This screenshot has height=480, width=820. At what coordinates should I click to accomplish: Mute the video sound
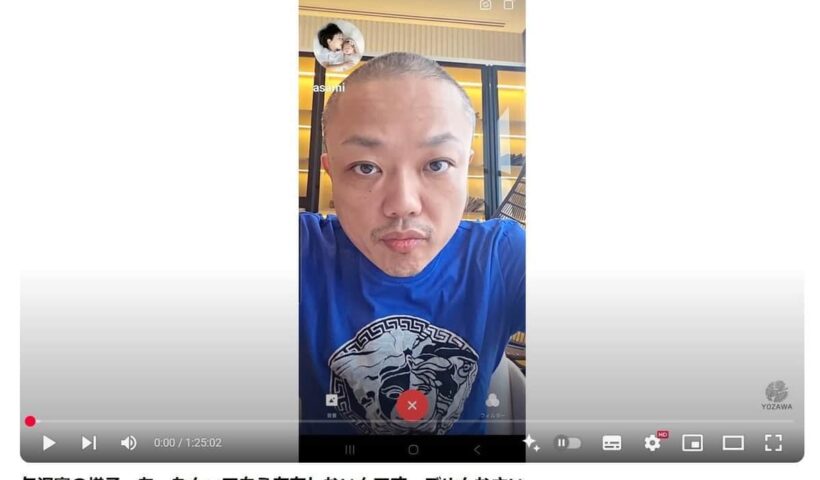(129, 442)
